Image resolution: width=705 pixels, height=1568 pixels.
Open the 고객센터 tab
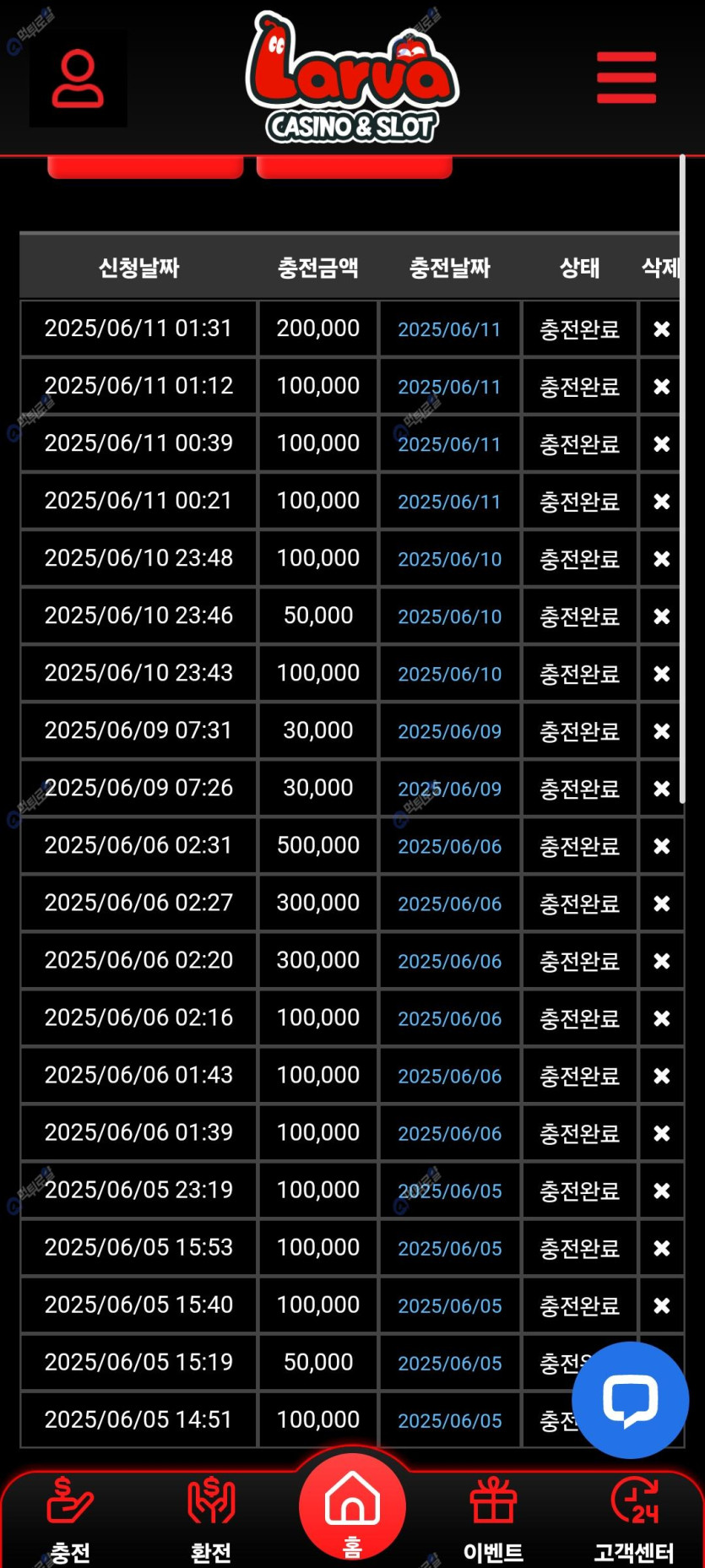click(x=634, y=1517)
